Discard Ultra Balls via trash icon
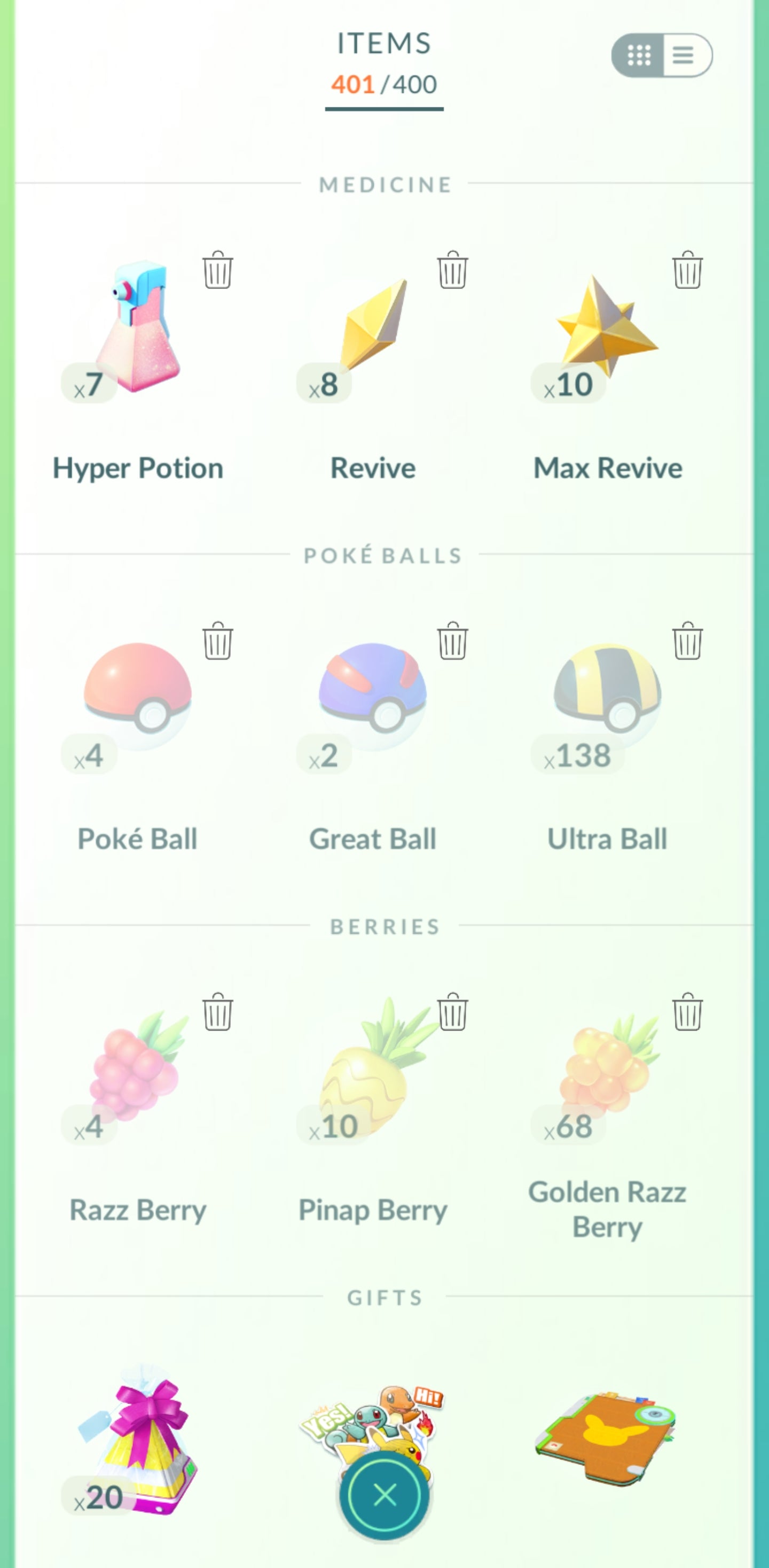The height and width of the screenshot is (1568, 769). (687, 641)
